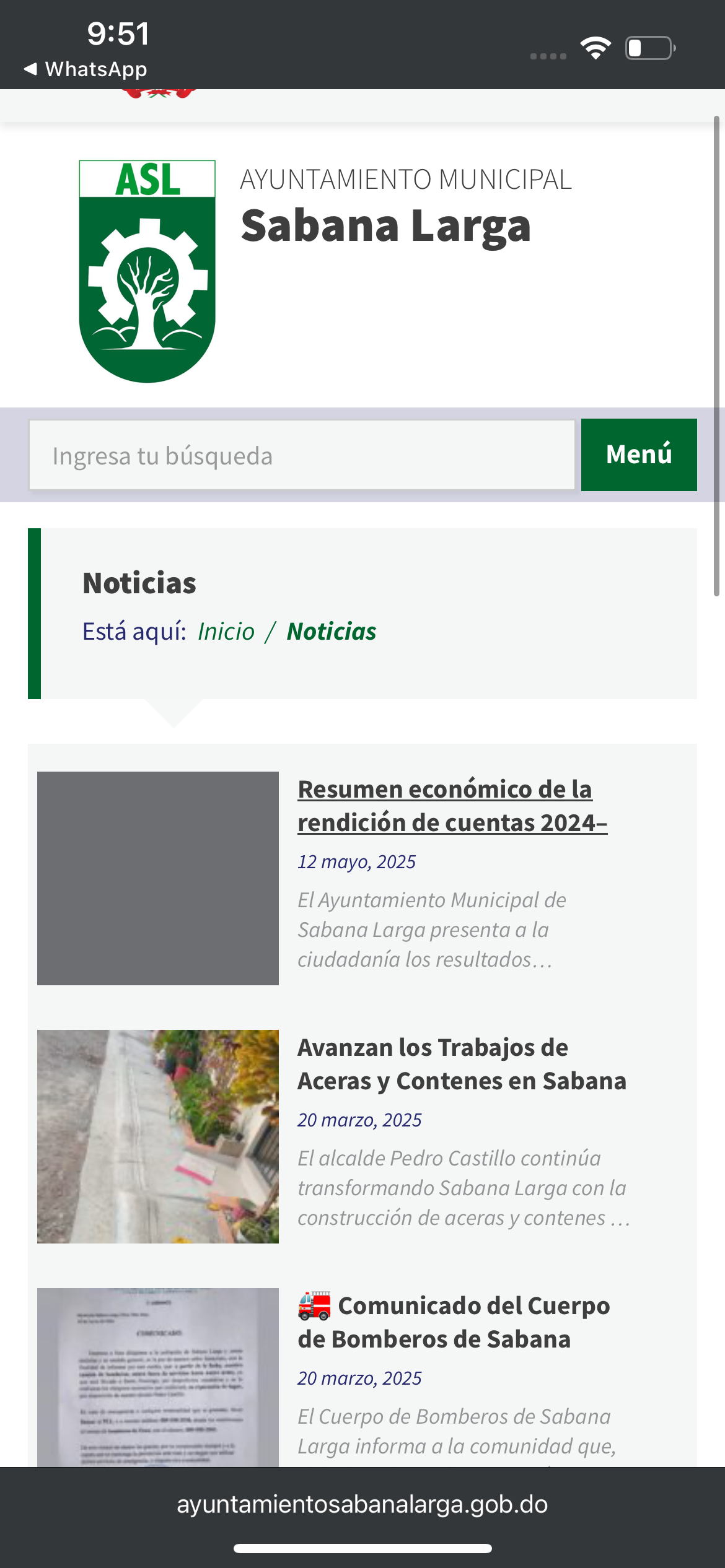Screen dimensions: 725x1568
Task: View the sidewalk photo for Aceras y Contenes
Action: click(158, 1136)
